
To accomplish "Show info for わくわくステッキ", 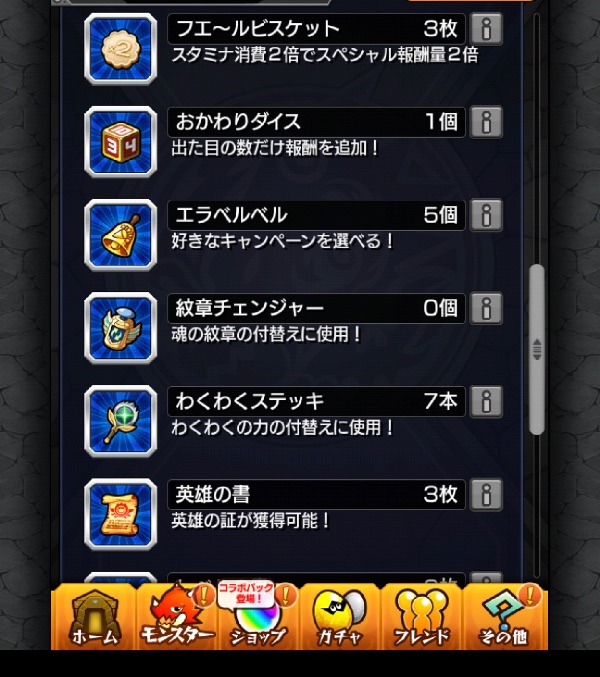I will click(485, 401).
